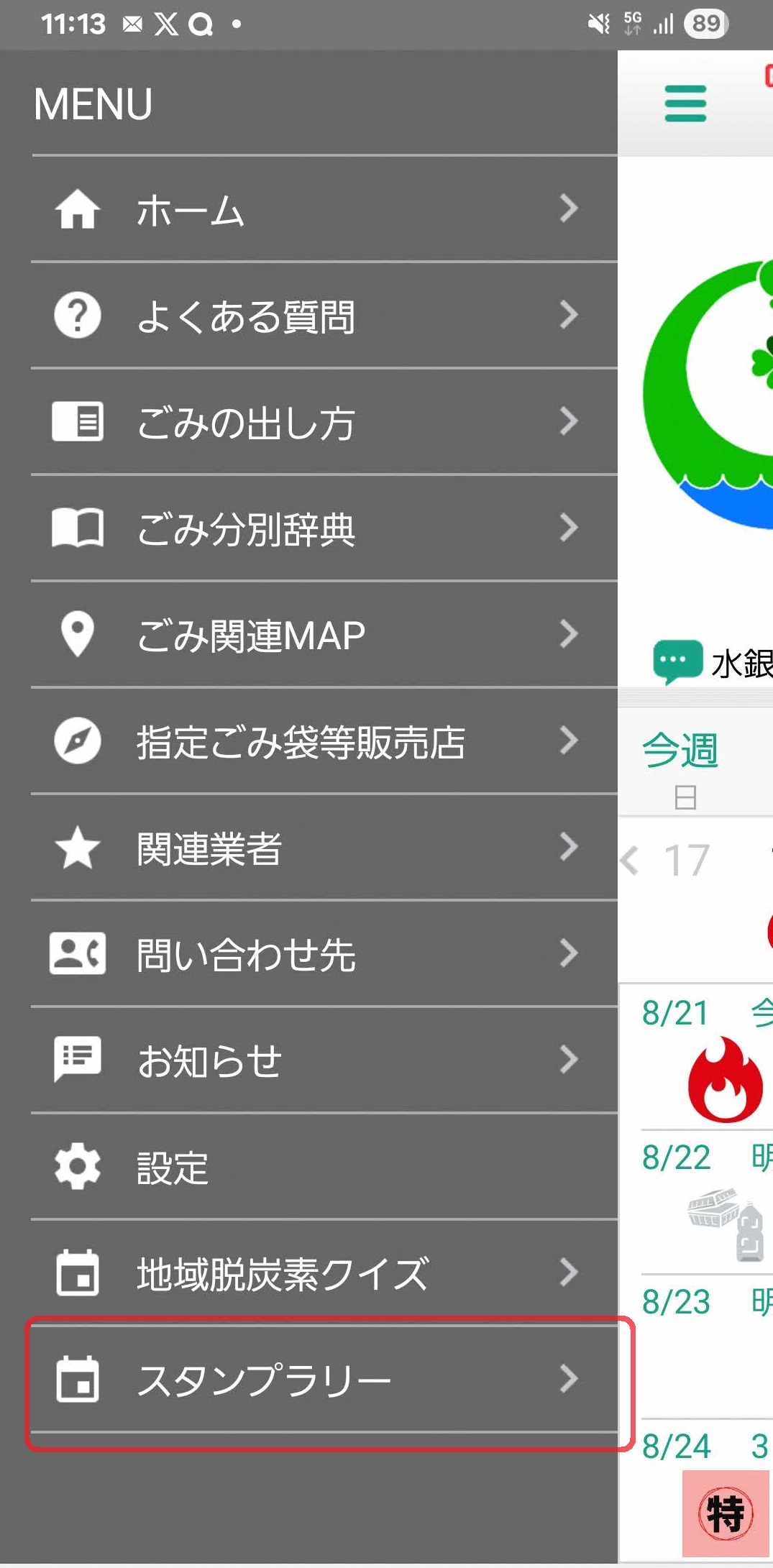
Task: Tap the green hamburger menu button
Action: (x=685, y=104)
